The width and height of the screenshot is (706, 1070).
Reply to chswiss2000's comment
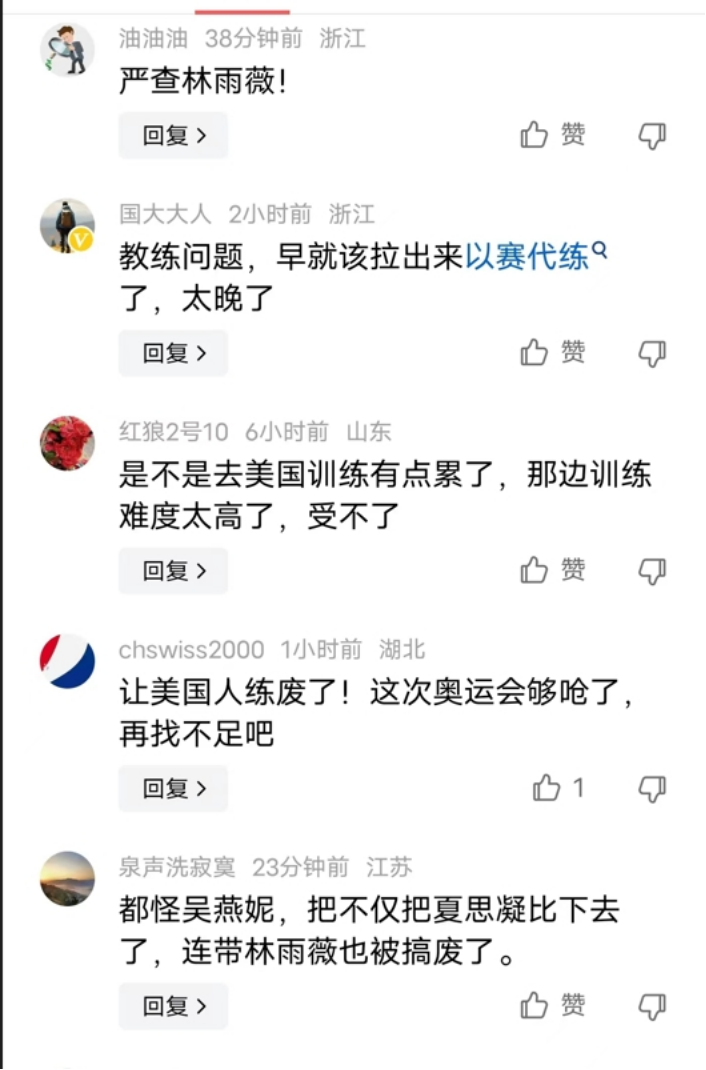tap(173, 789)
